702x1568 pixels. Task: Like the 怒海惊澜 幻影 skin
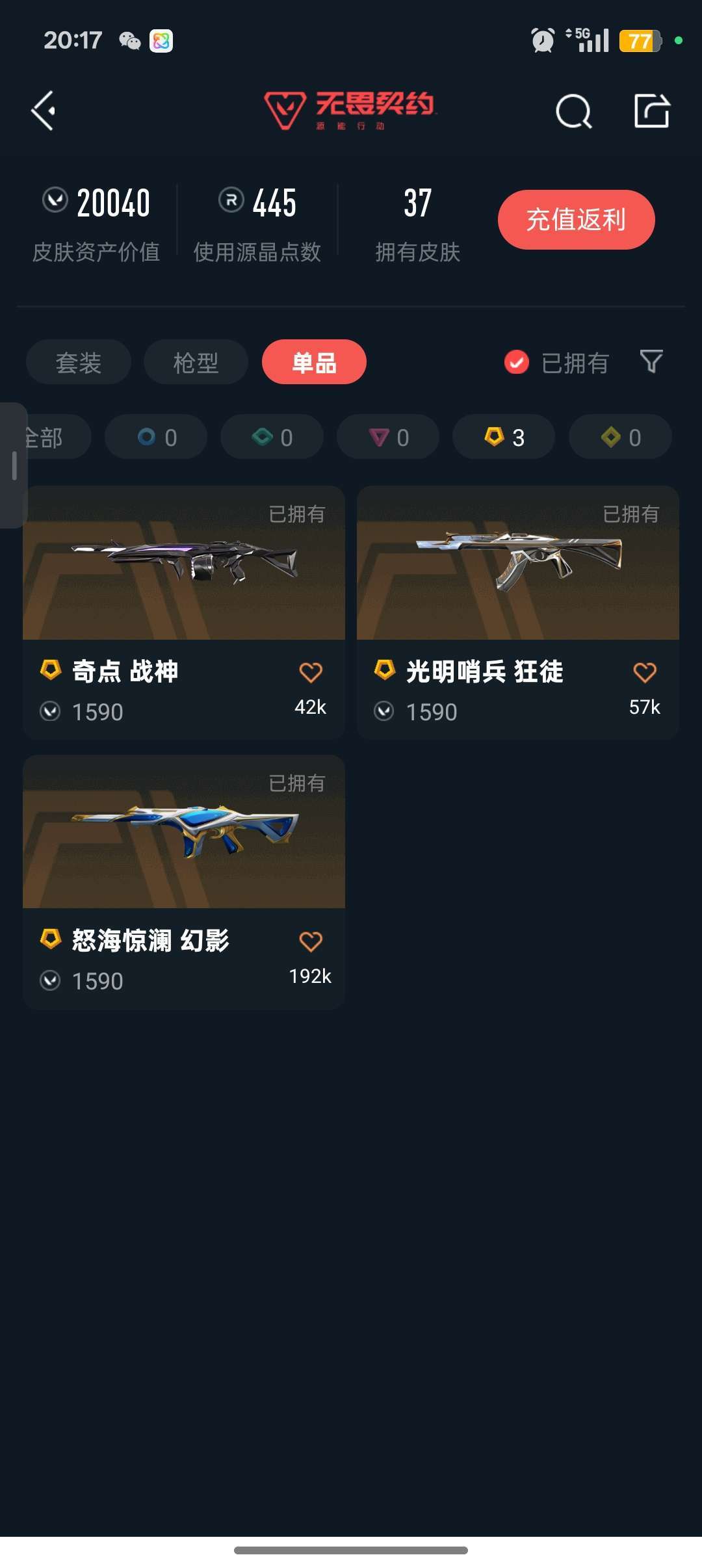(x=311, y=941)
